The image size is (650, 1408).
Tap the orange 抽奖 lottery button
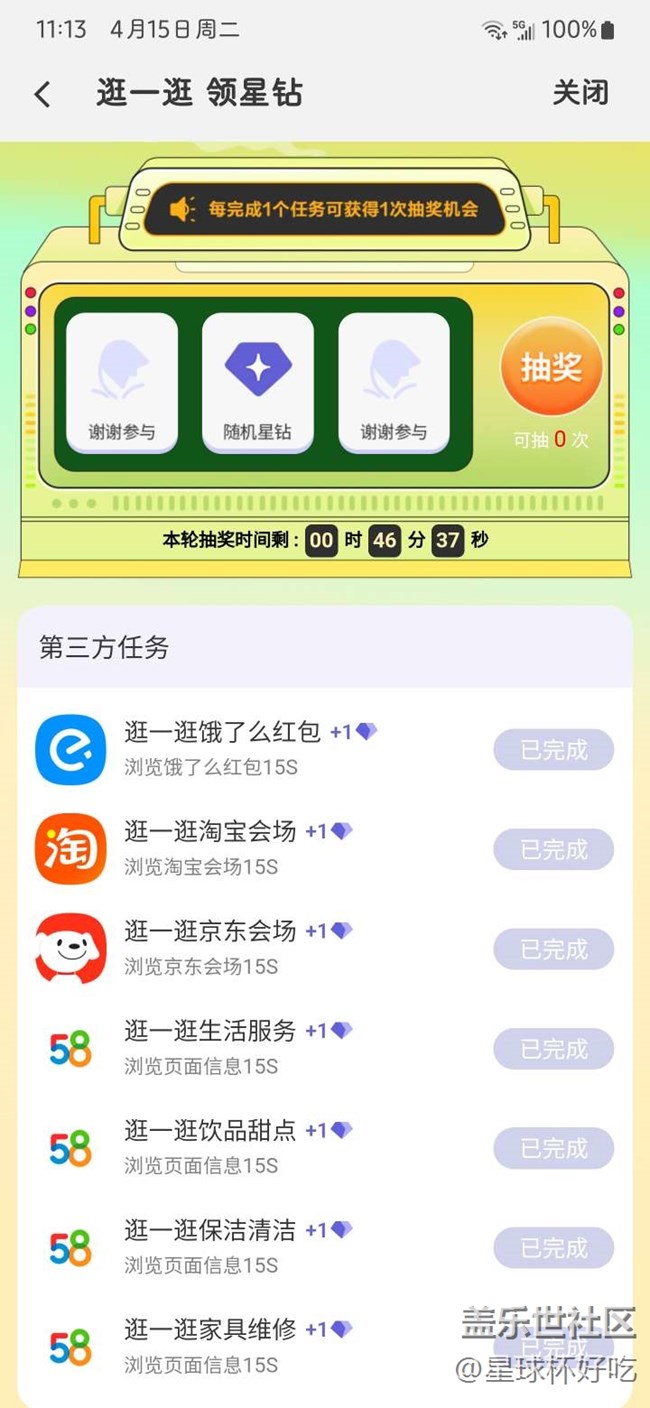[551, 367]
